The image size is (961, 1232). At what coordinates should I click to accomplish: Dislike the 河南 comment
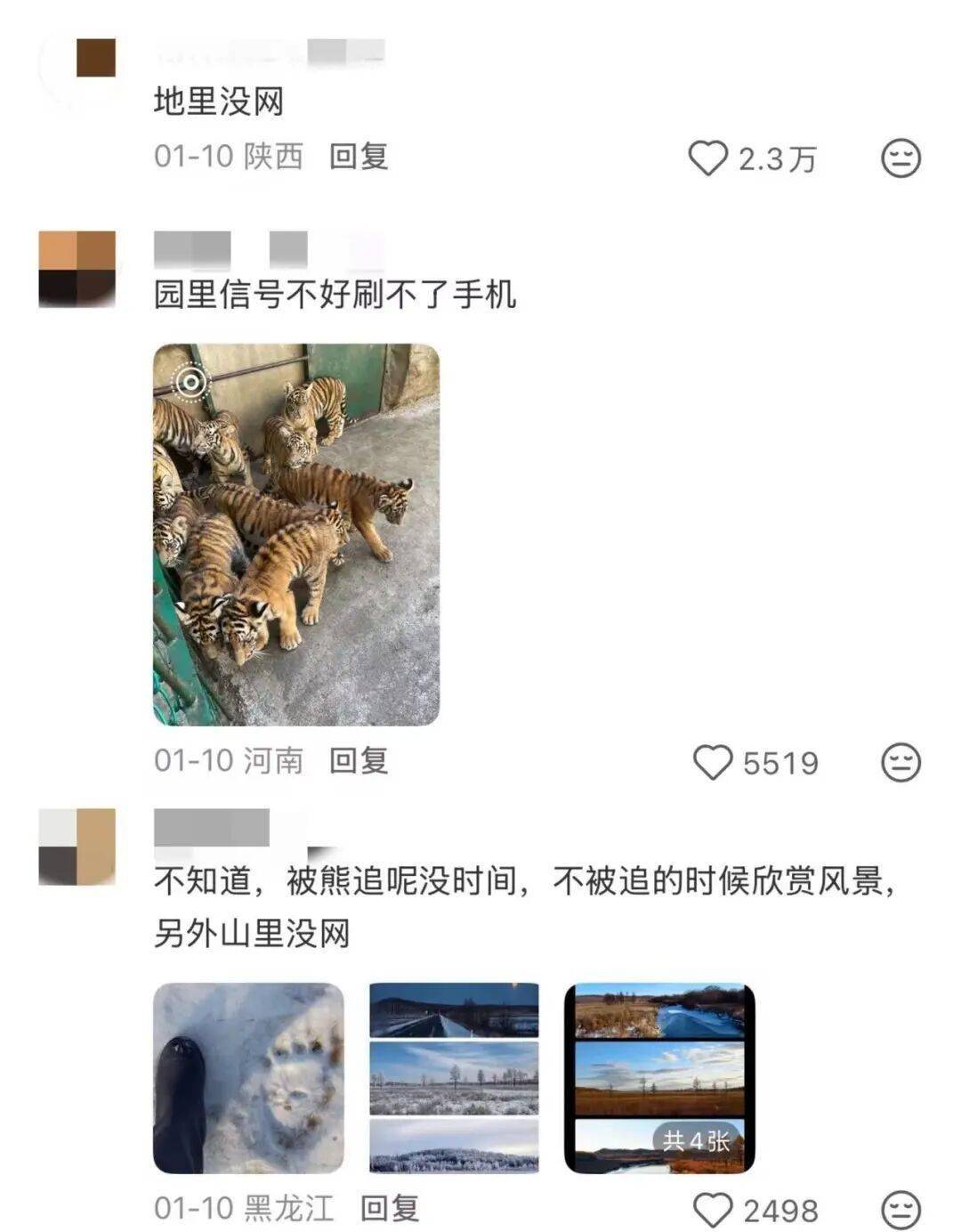900,763
